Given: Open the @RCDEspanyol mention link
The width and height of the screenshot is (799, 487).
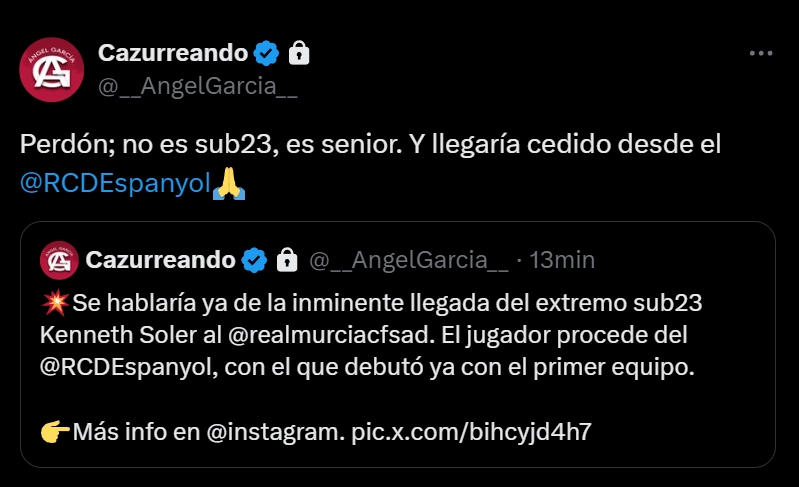Looking at the screenshot, I should point(114,183).
